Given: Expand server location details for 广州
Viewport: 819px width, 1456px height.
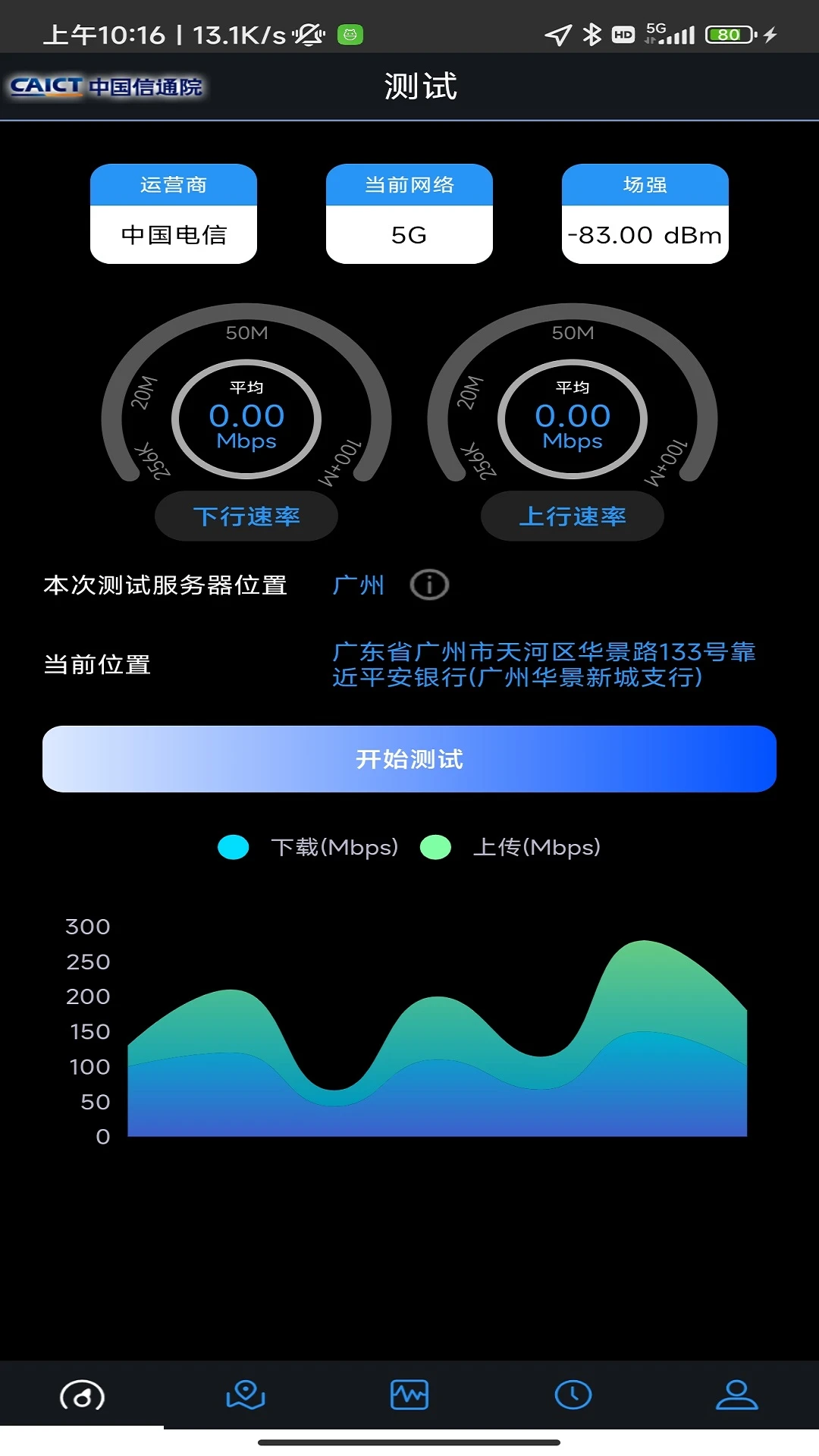Looking at the screenshot, I should point(359,585).
